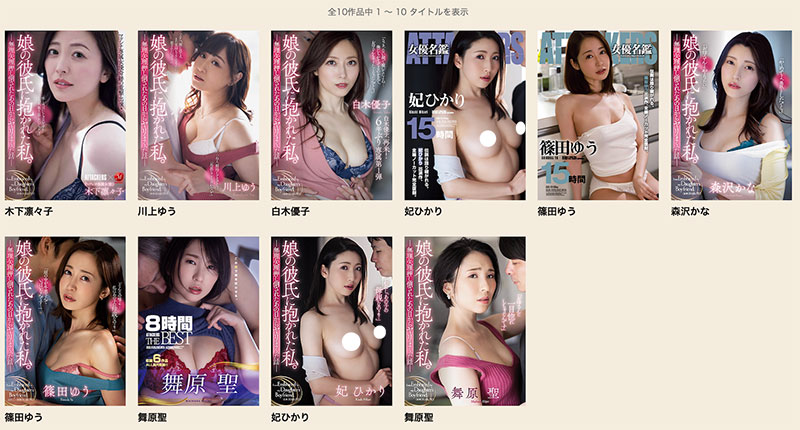Image resolution: width=800 pixels, height=430 pixels.
Task: Open 妃ひかり's 娘の彼氏 title
Action: point(331,320)
